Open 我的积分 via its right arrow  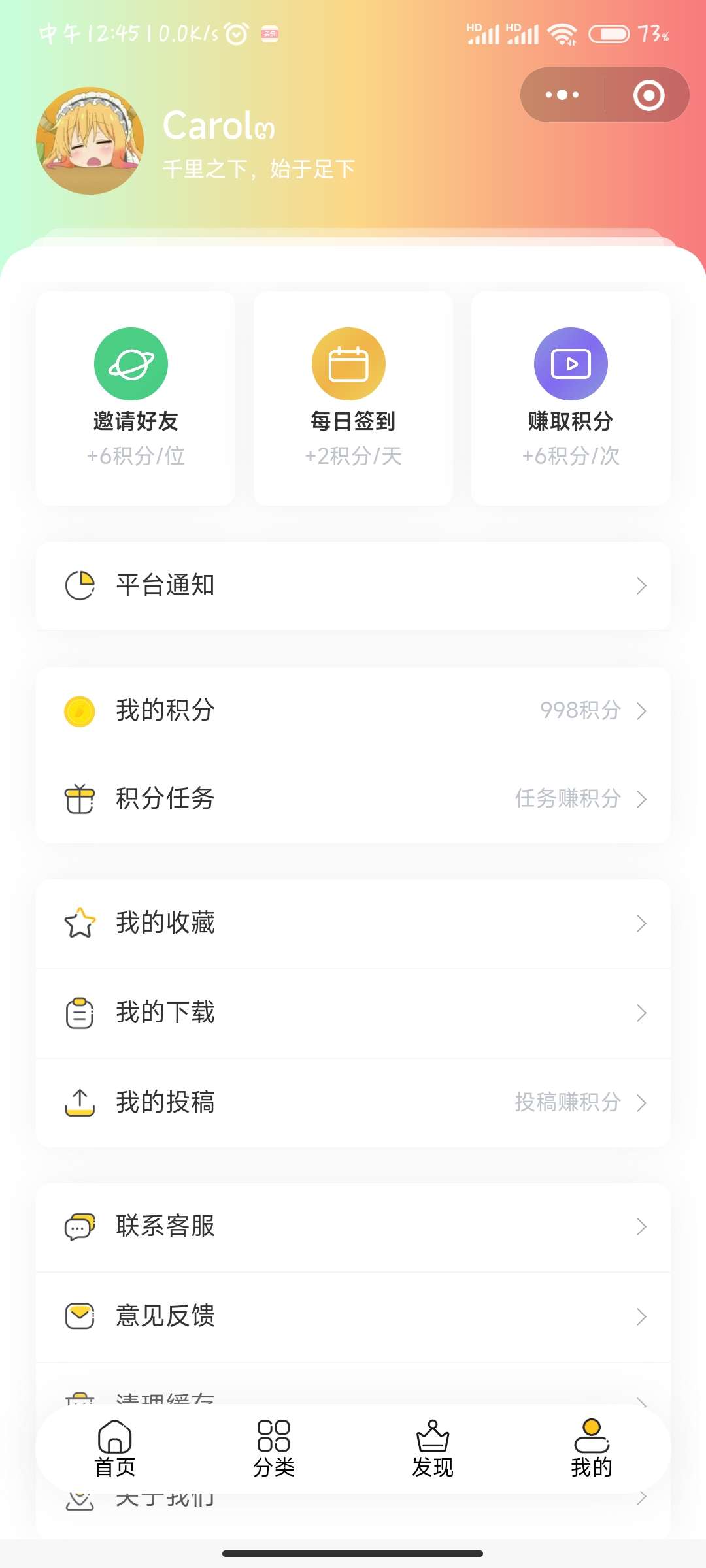pyautogui.click(x=641, y=710)
